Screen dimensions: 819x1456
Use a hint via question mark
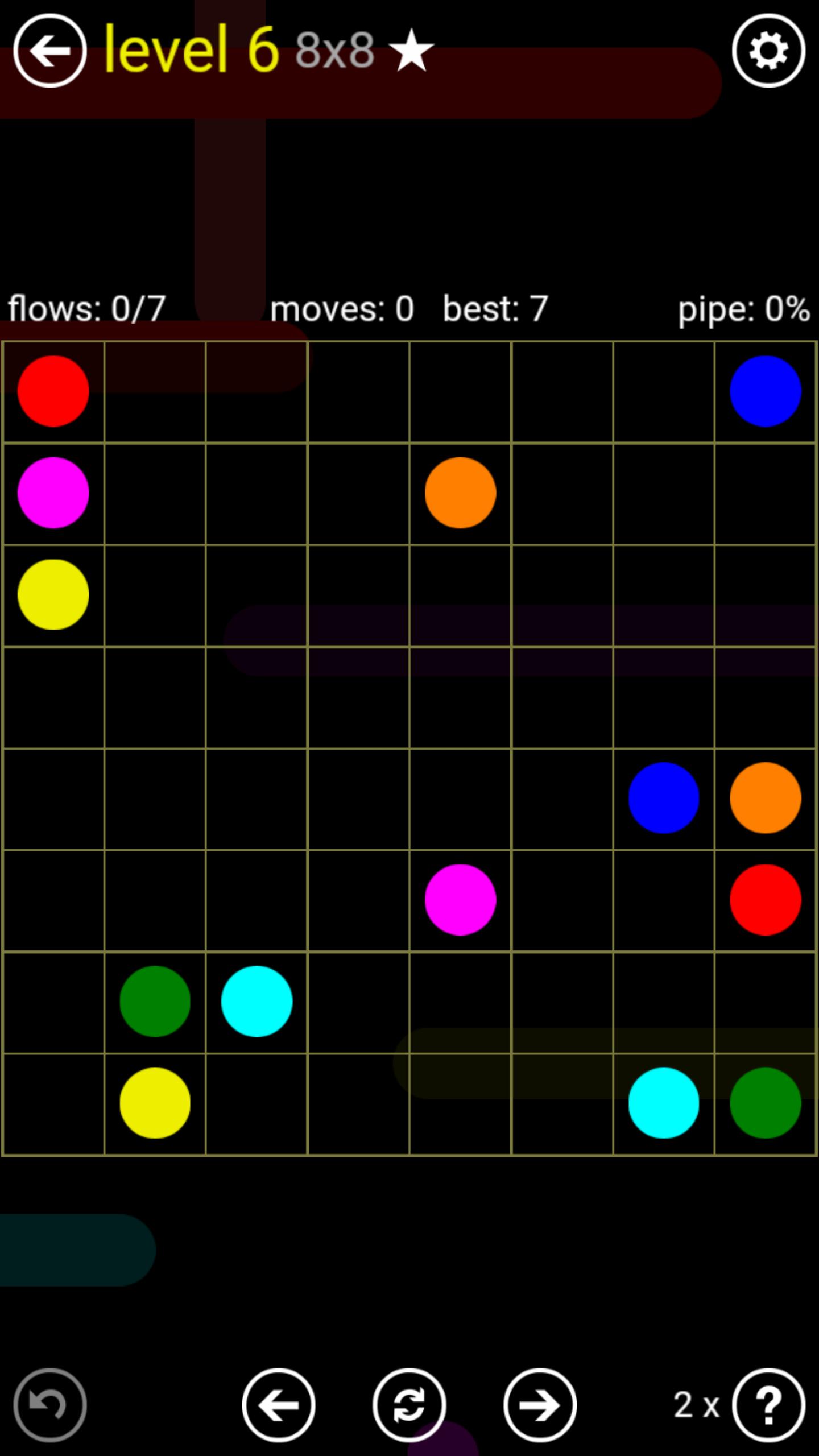[768, 1405]
